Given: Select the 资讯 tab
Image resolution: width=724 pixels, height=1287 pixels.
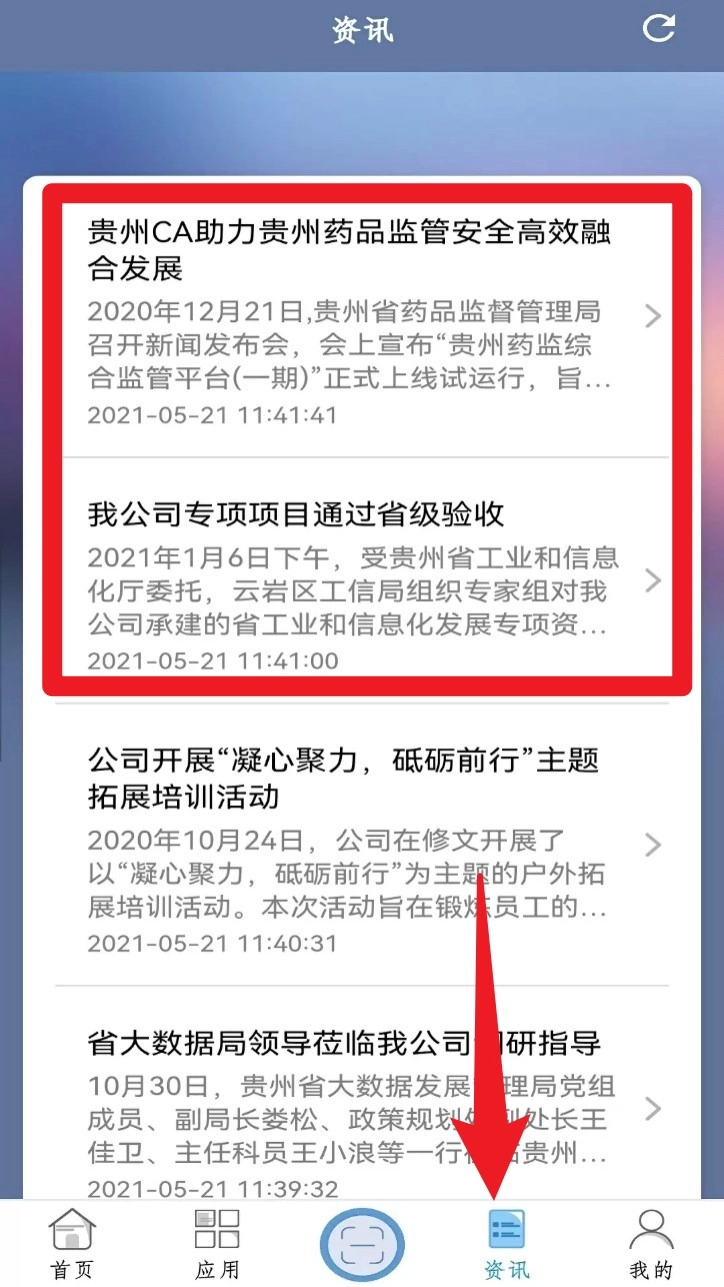Looking at the screenshot, I should coord(507,1243).
